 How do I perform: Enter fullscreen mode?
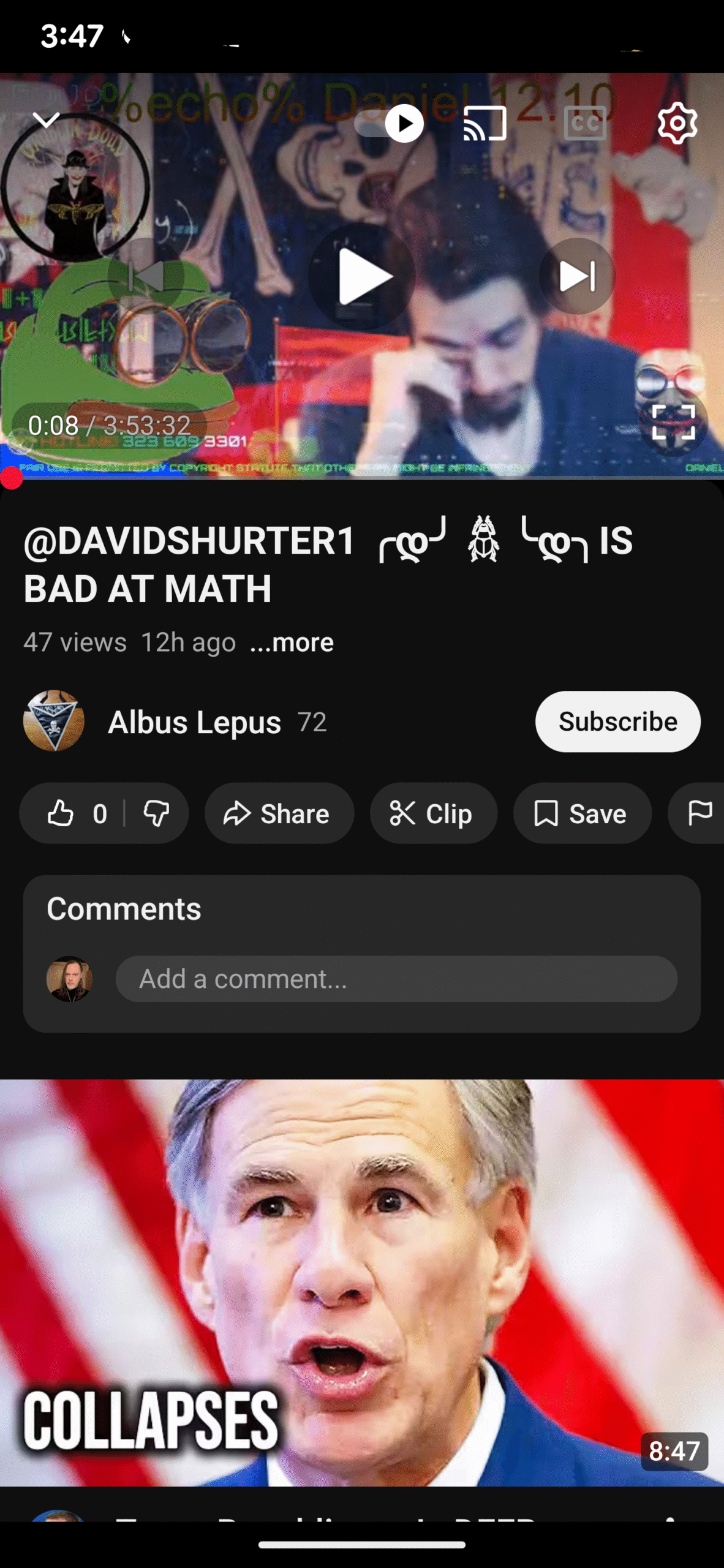(673, 422)
